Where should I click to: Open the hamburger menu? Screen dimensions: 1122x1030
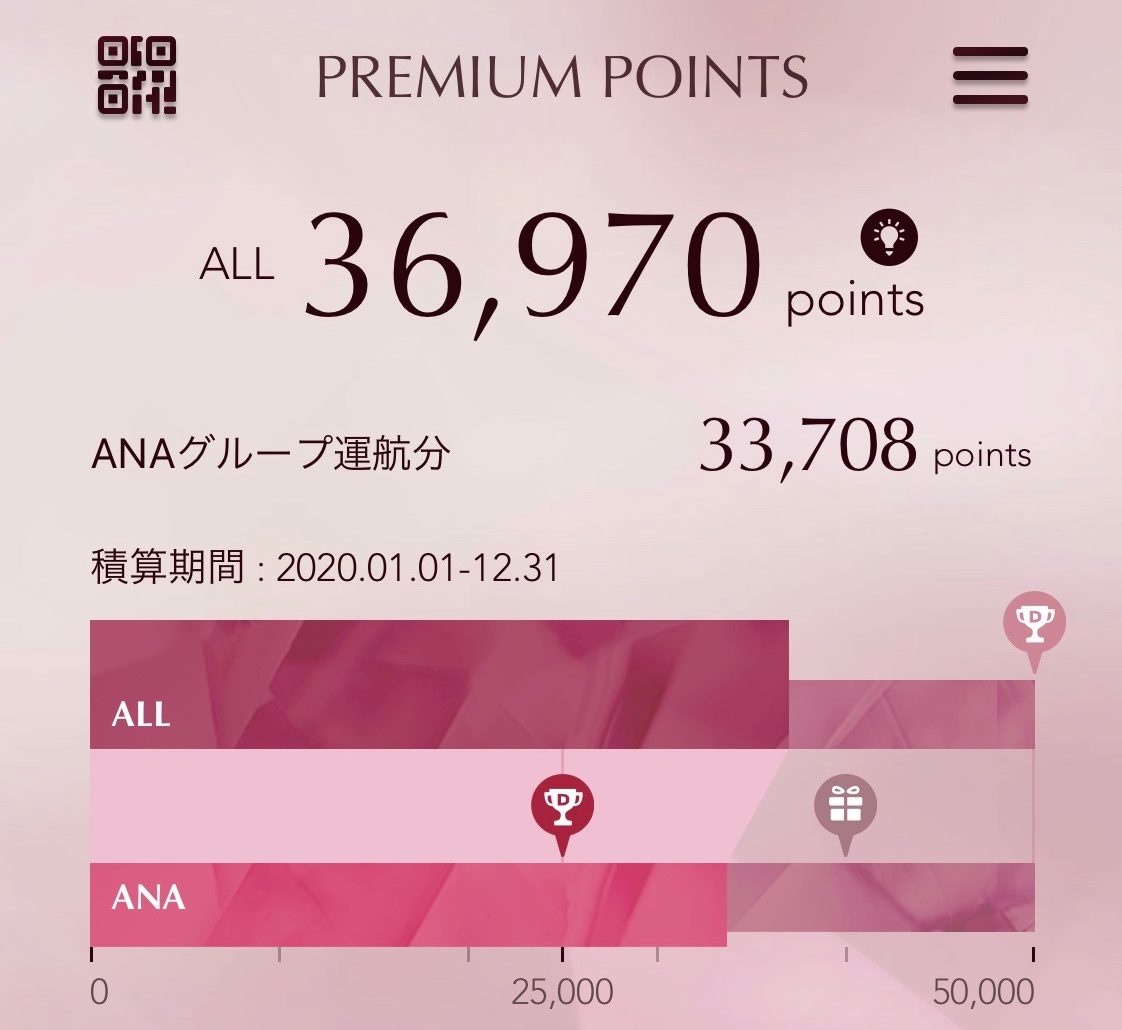(990, 76)
